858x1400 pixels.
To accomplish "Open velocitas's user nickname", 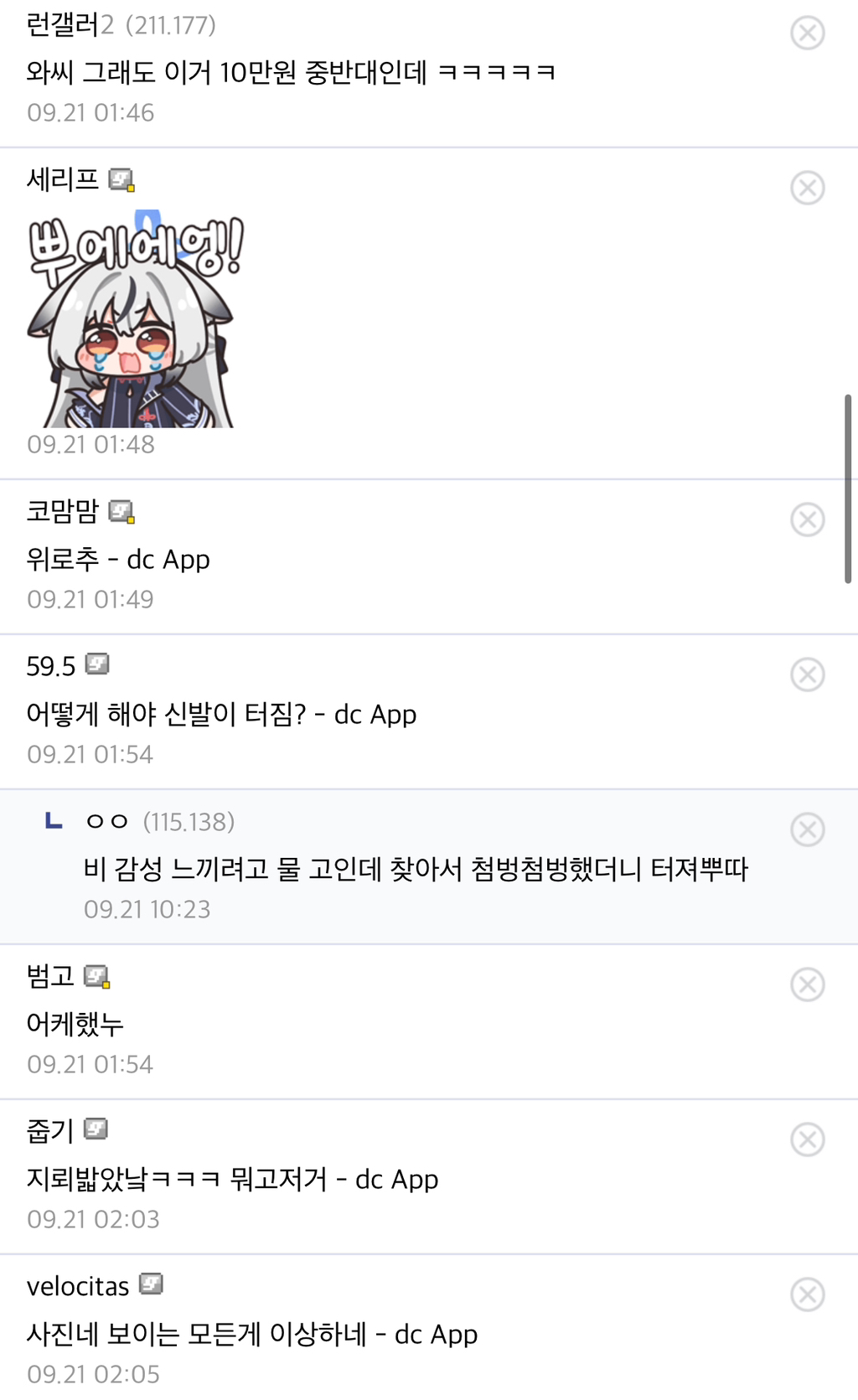I will [x=78, y=1286].
